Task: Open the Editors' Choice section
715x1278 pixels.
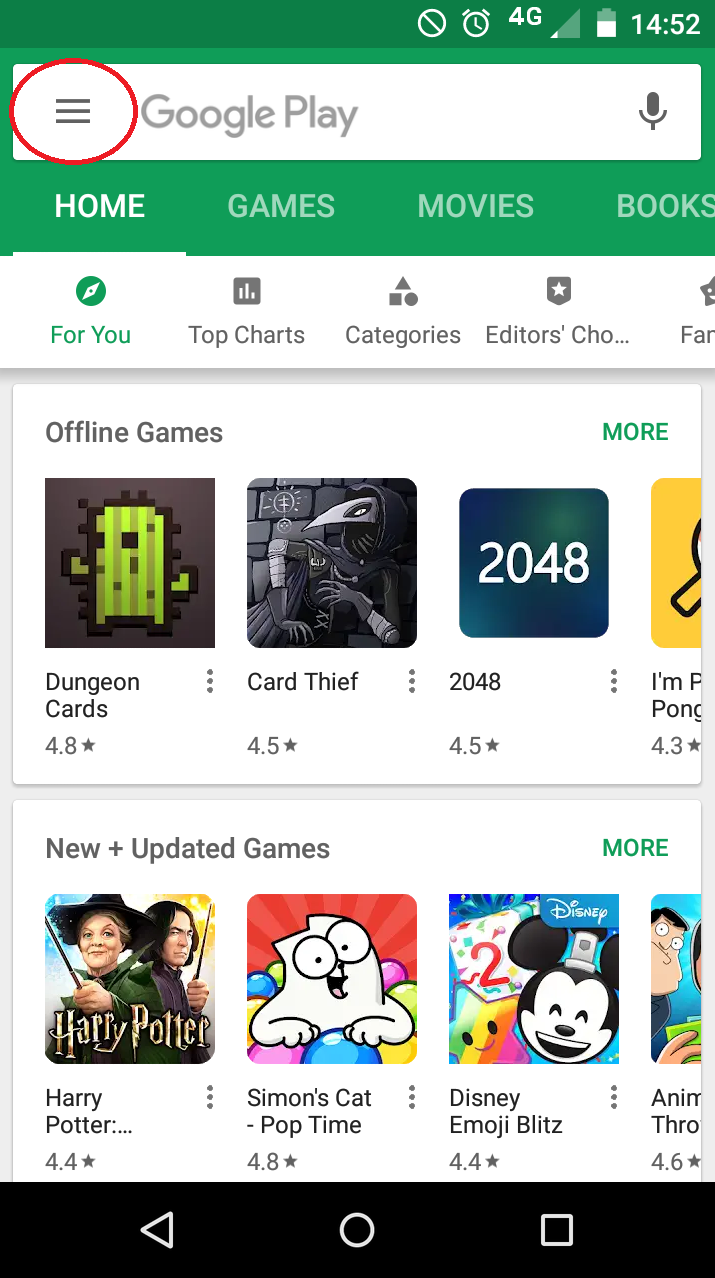Action: click(558, 311)
